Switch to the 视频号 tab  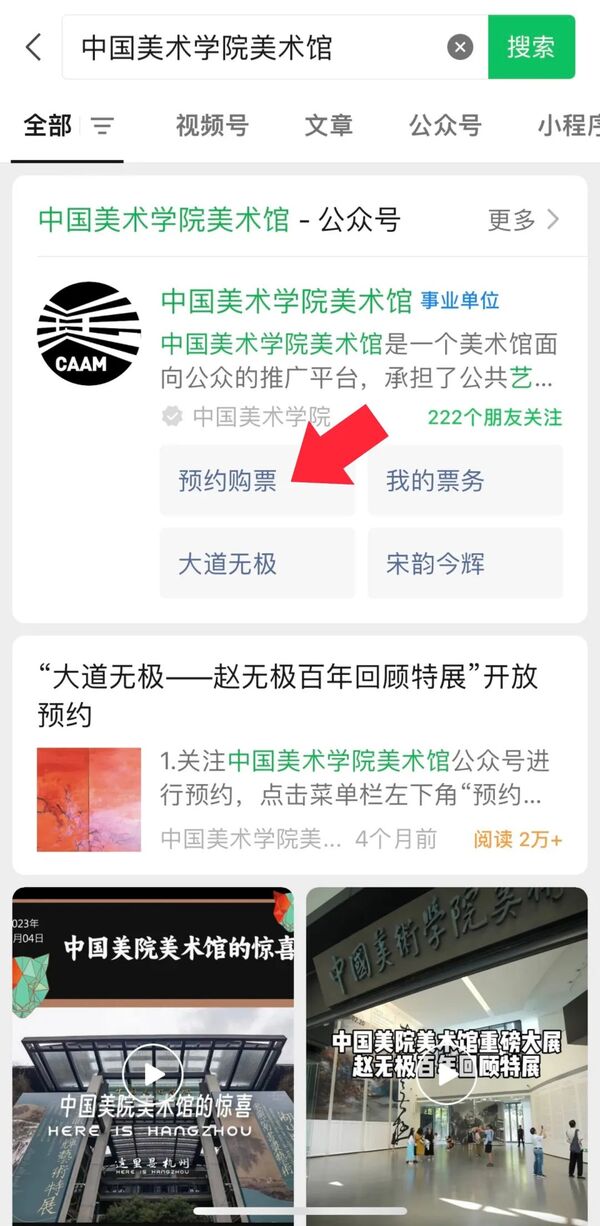coord(211,126)
